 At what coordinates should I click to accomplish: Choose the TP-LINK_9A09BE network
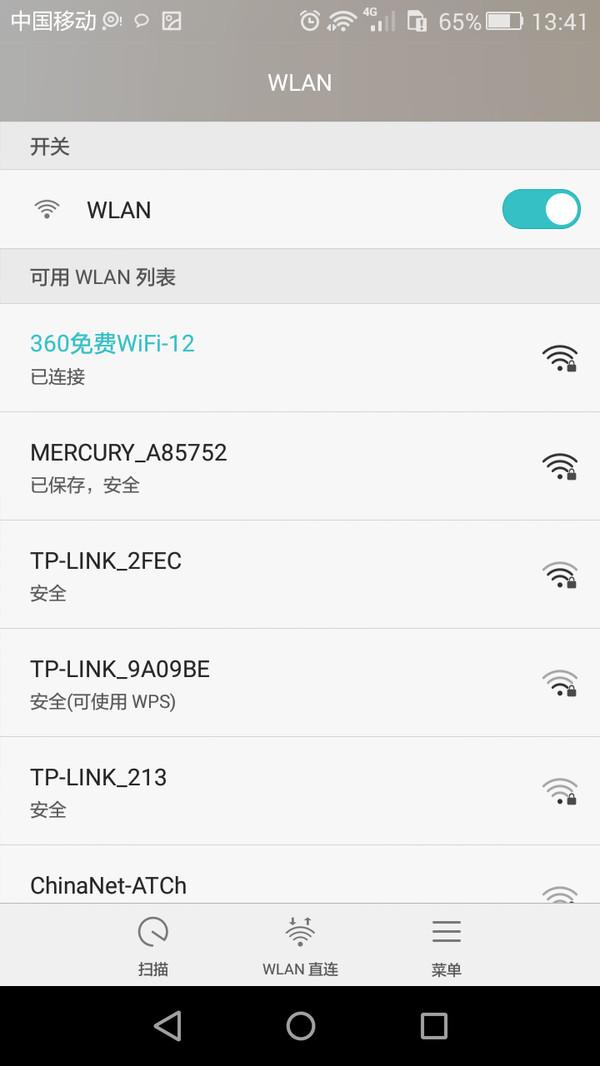[x=300, y=682]
